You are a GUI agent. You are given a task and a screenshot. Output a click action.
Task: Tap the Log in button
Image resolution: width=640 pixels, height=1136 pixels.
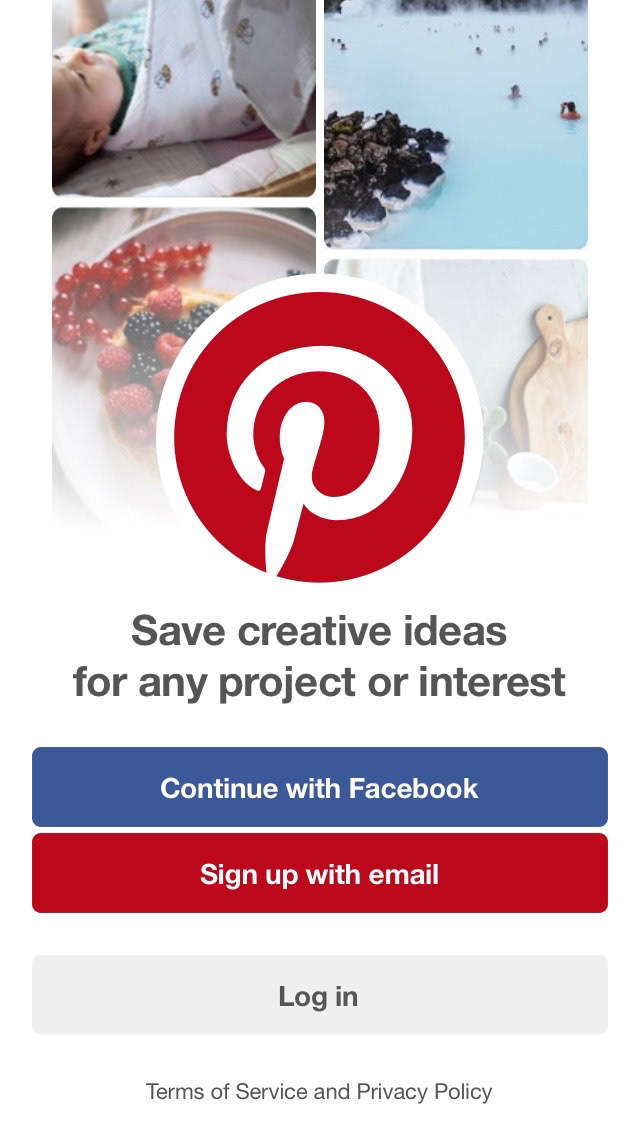click(x=320, y=995)
